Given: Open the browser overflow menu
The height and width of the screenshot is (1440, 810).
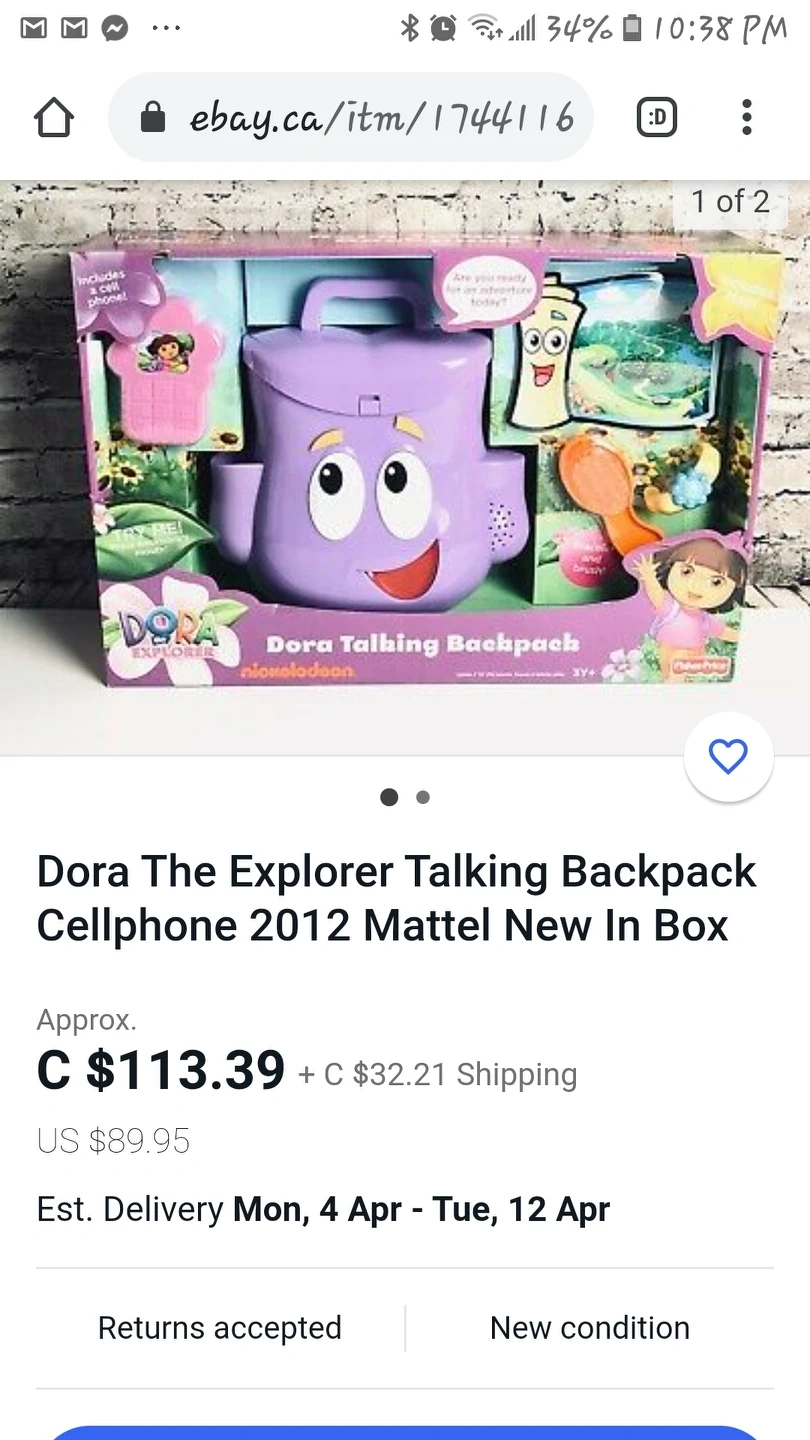Looking at the screenshot, I should pos(746,119).
